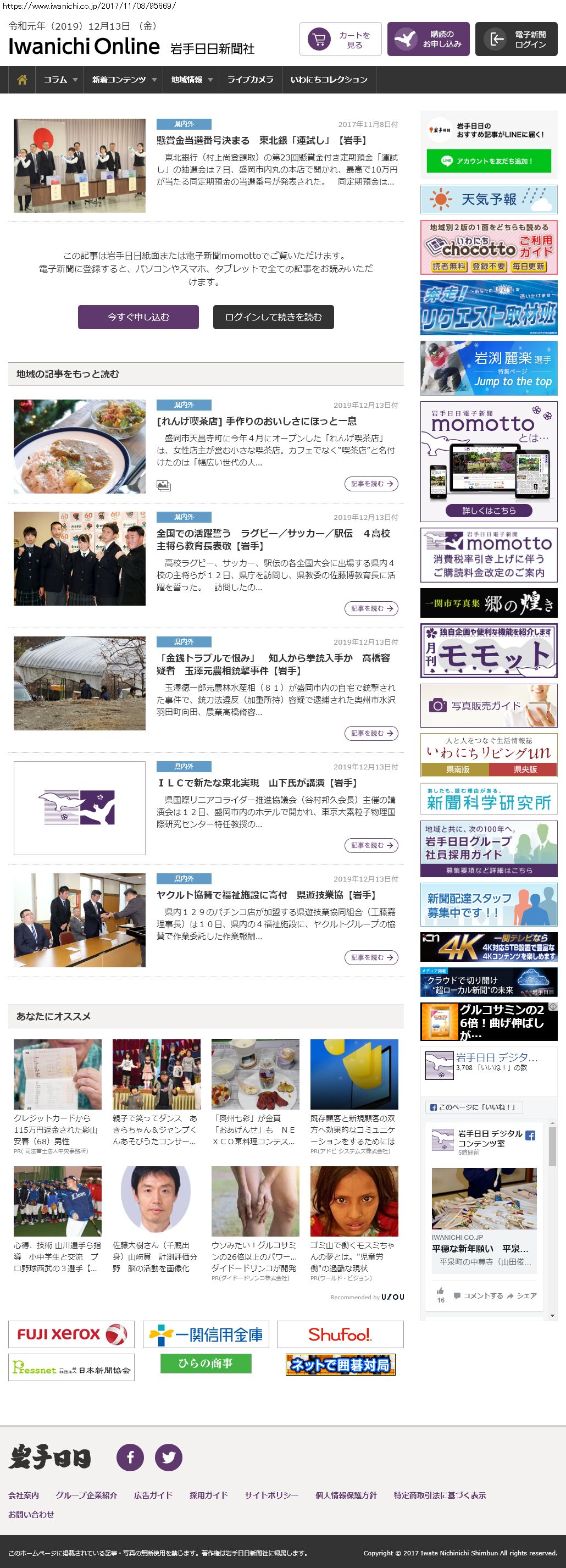Expand the 地域情報 menu
566x1568 pixels.
pos(191,80)
